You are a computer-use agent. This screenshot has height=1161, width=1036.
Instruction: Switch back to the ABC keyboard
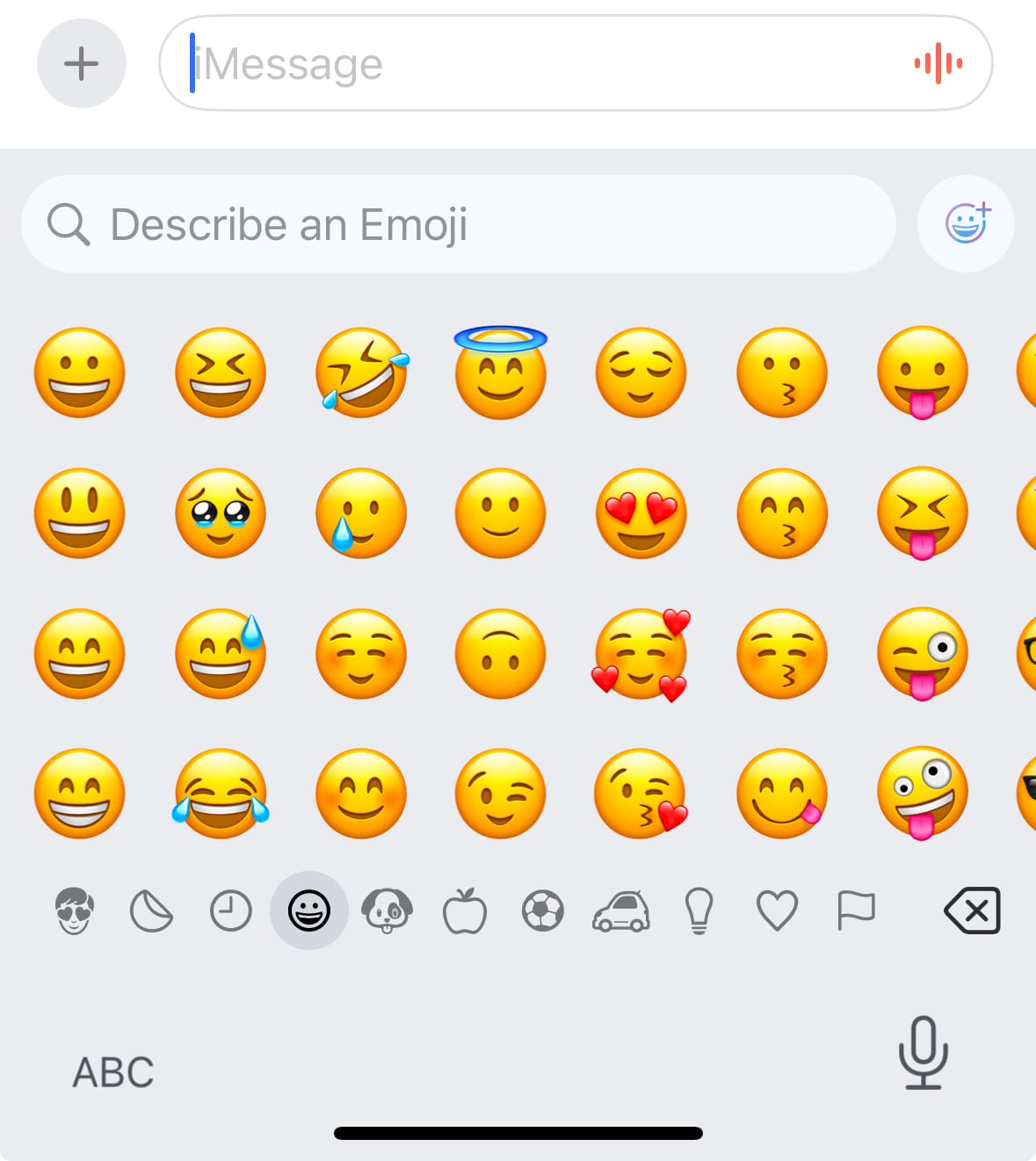pos(113,1072)
